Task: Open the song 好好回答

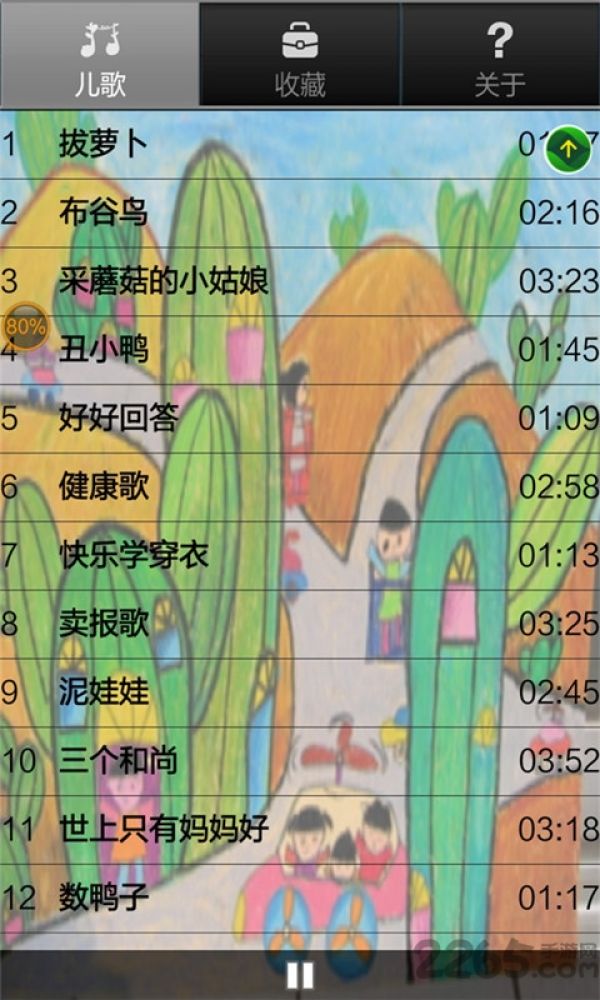Action: coord(300,418)
